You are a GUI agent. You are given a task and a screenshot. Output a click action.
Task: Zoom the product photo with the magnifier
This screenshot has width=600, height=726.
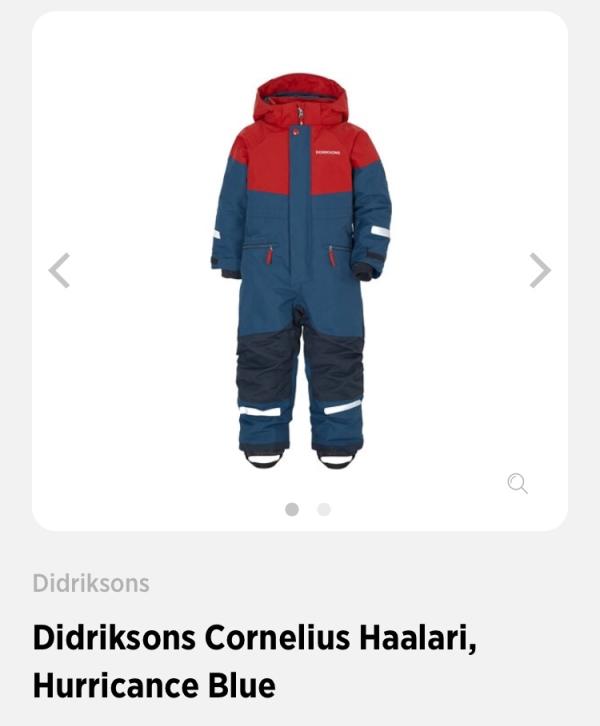(x=517, y=484)
